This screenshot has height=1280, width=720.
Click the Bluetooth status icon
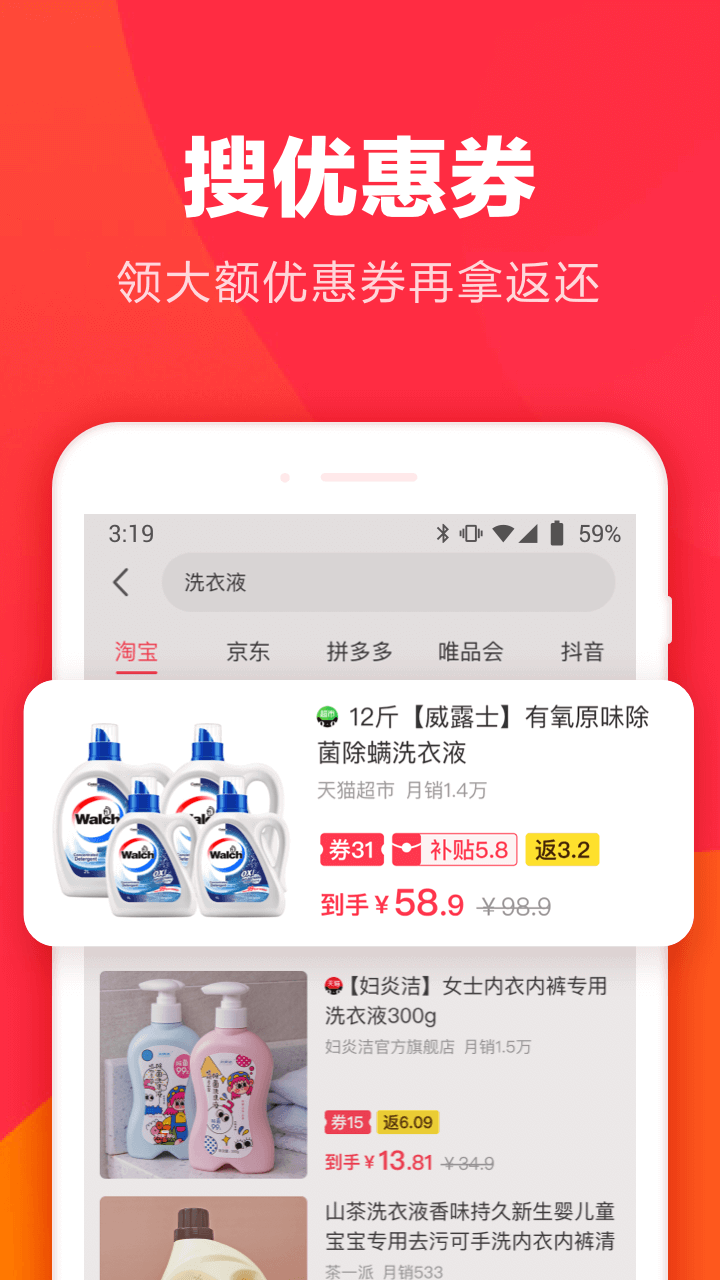(x=443, y=534)
